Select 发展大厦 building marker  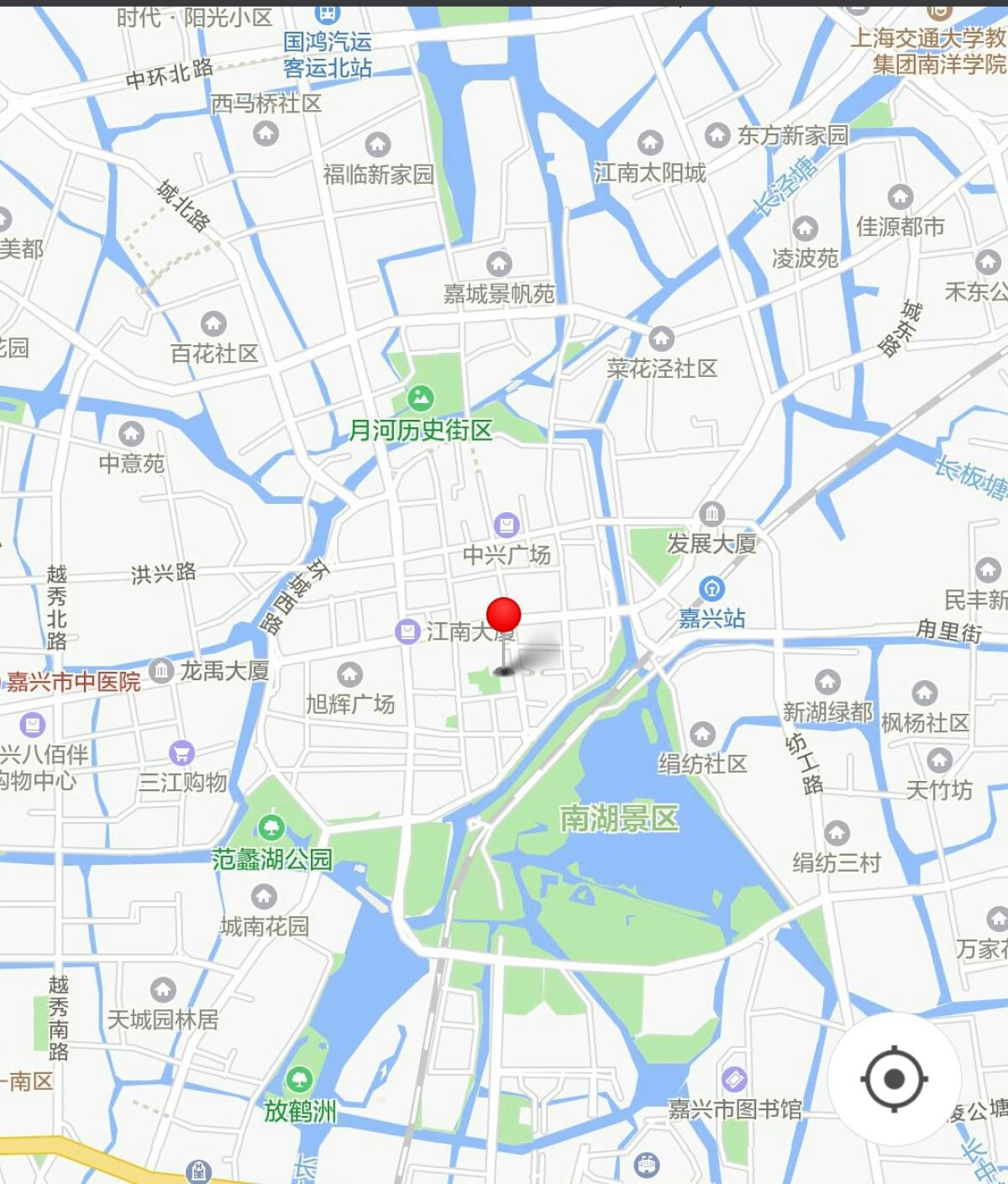click(x=711, y=514)
